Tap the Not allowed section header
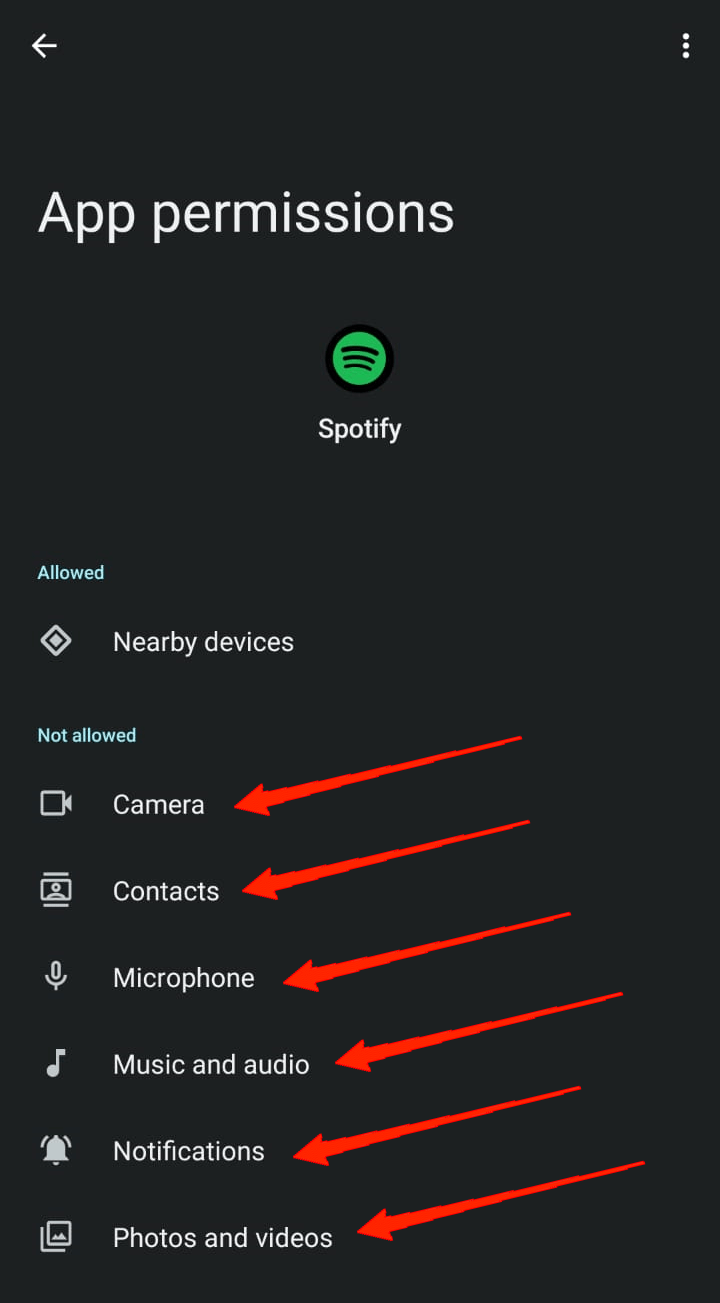The image size is (720, 1303). [x=87, y=734]
